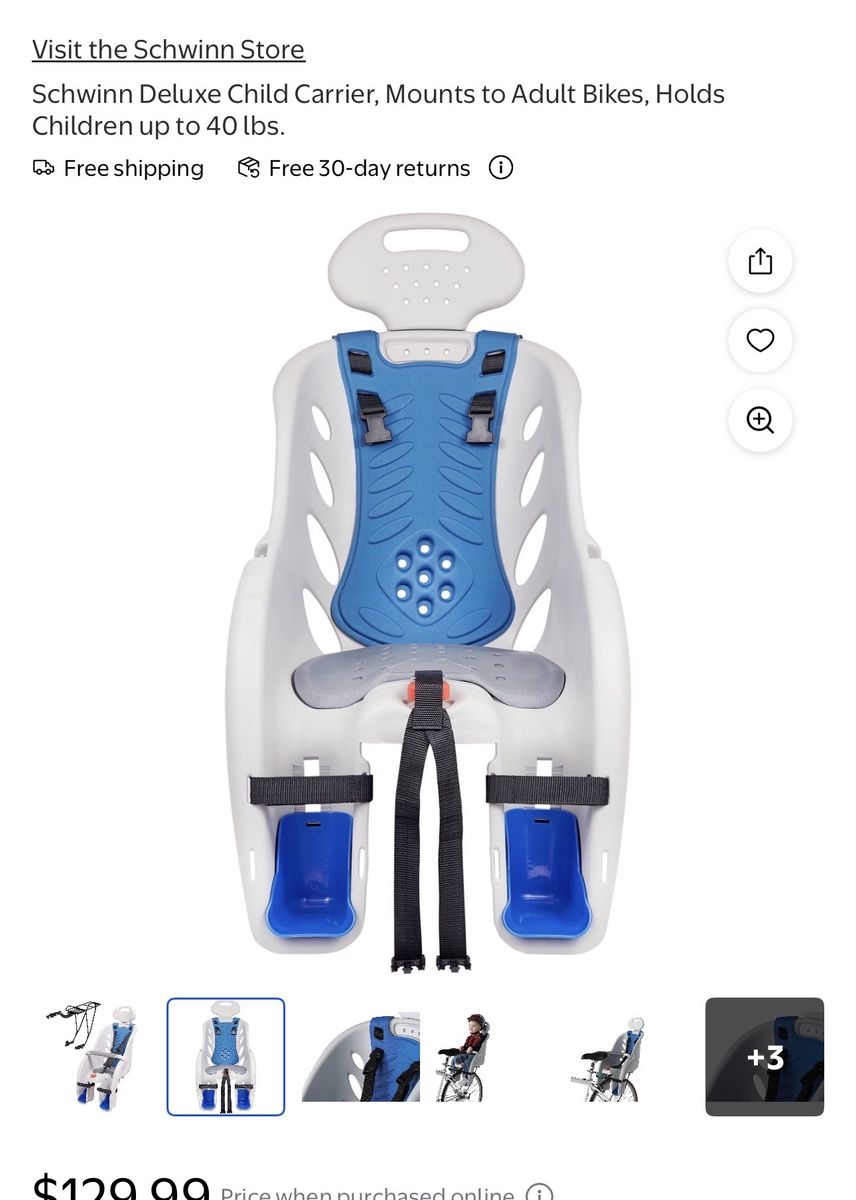Click the free shipping truck icon

tap(42, 168)
